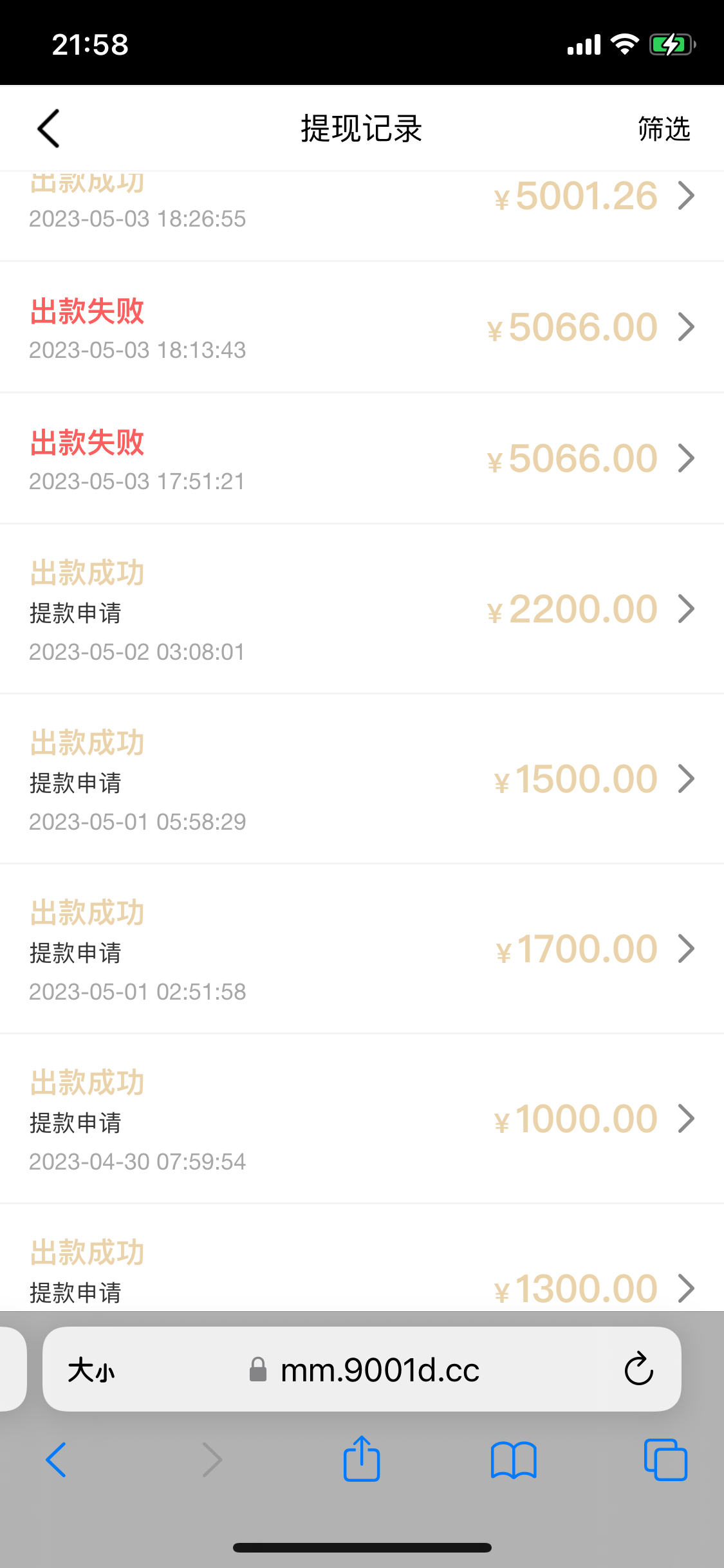
Task: Show all open browser tabs
Action: coord(665,1460)
